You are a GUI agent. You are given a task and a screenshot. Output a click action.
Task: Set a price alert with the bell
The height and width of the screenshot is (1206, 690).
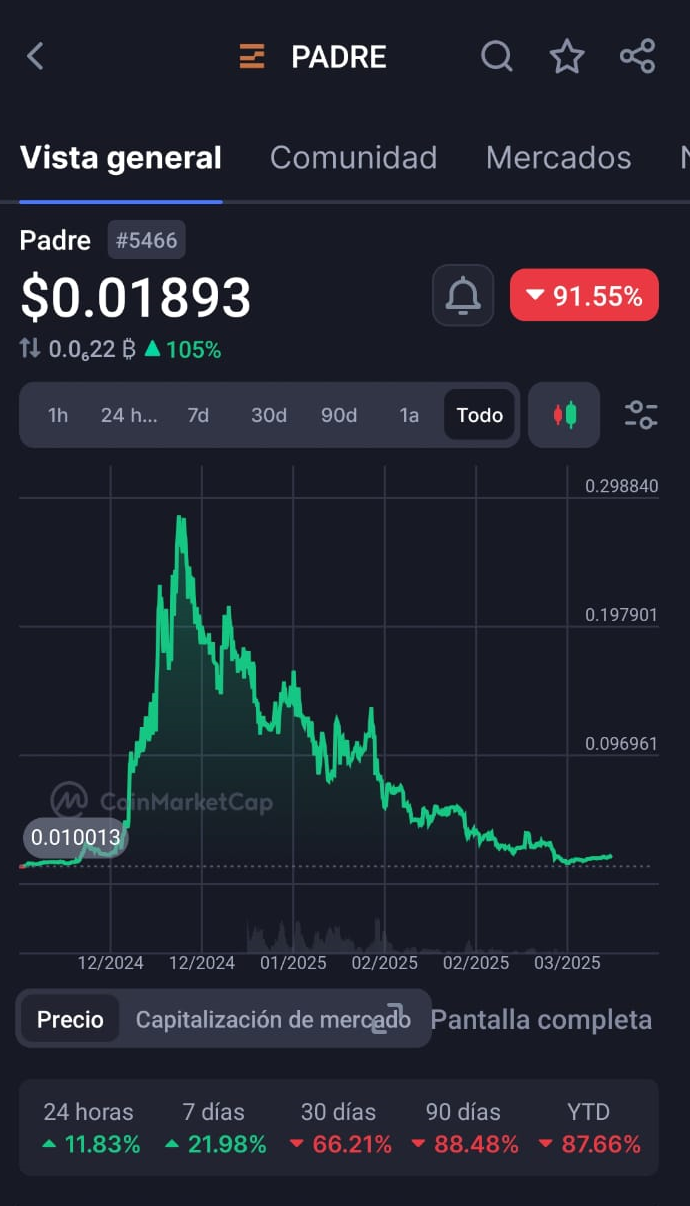[x=463, y=295]
